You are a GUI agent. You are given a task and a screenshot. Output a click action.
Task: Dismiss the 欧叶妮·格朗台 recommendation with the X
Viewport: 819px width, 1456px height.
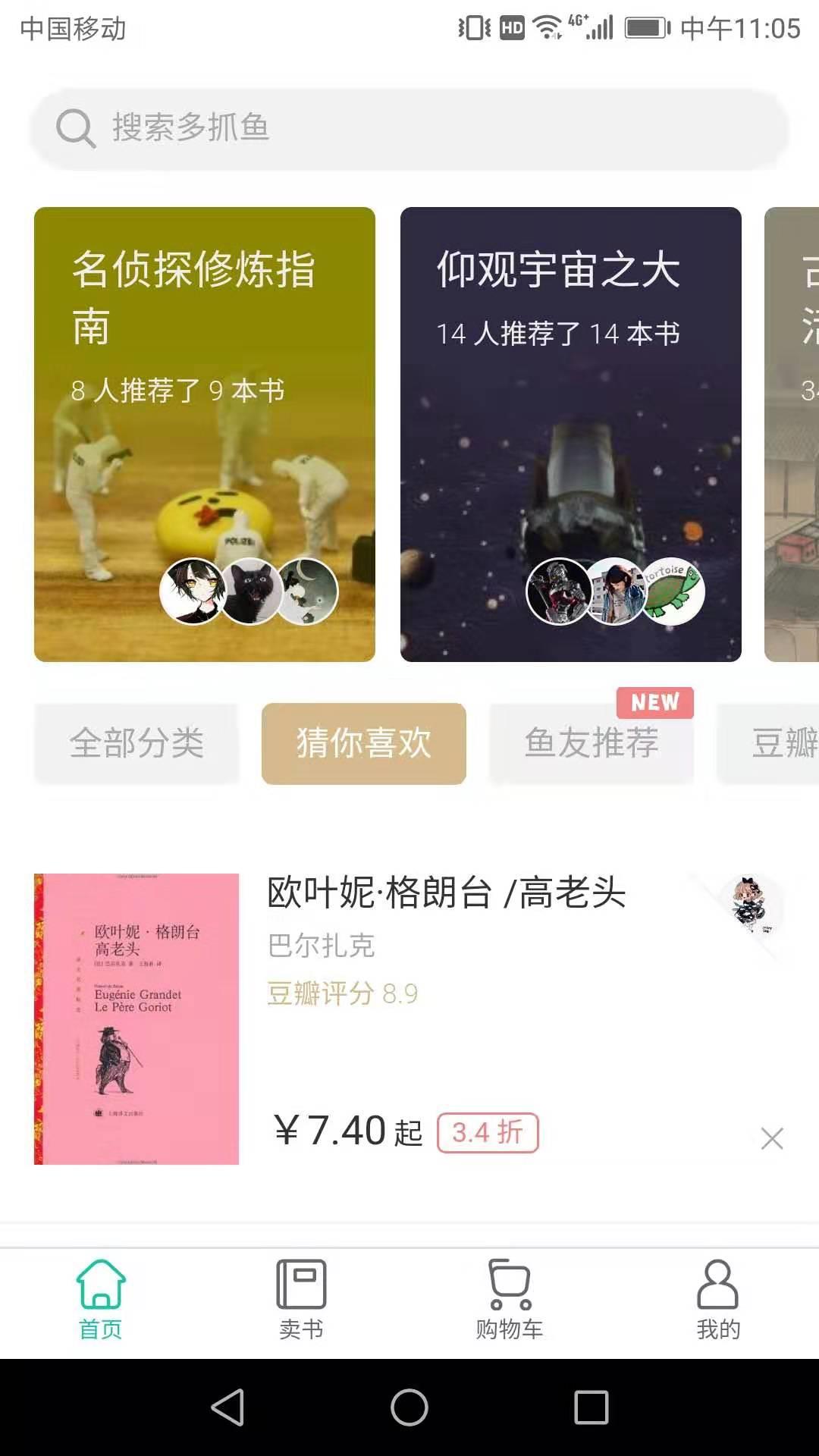[771, 1138]
